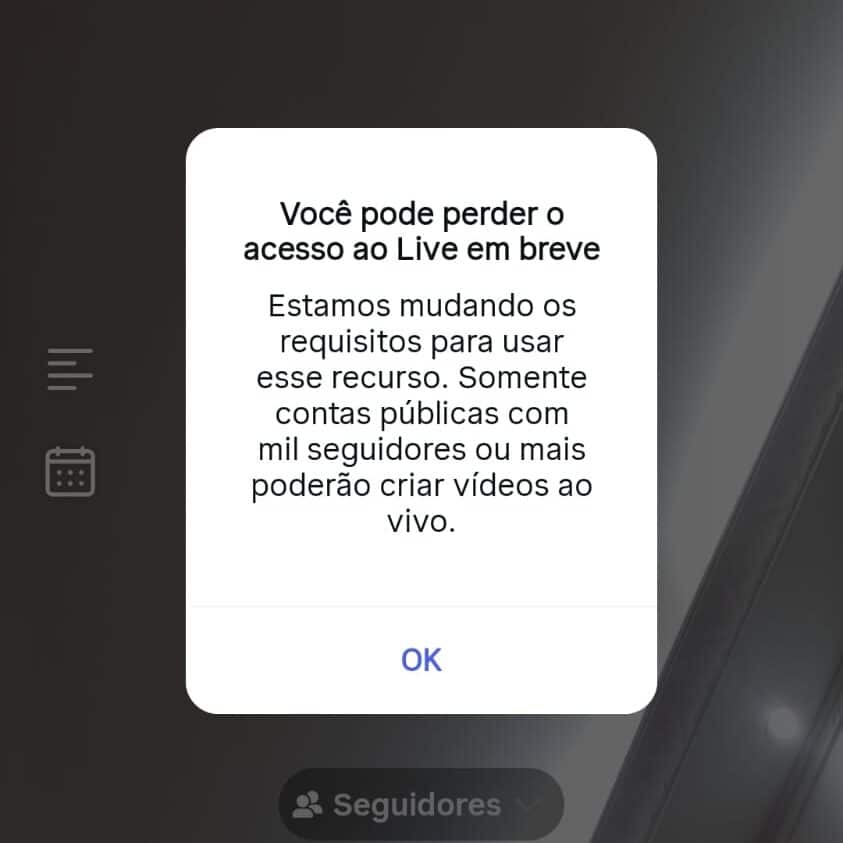Dismiss the dialog with OK
The height and width of the screenshot is (843, 843).
[x=421, y=660]
